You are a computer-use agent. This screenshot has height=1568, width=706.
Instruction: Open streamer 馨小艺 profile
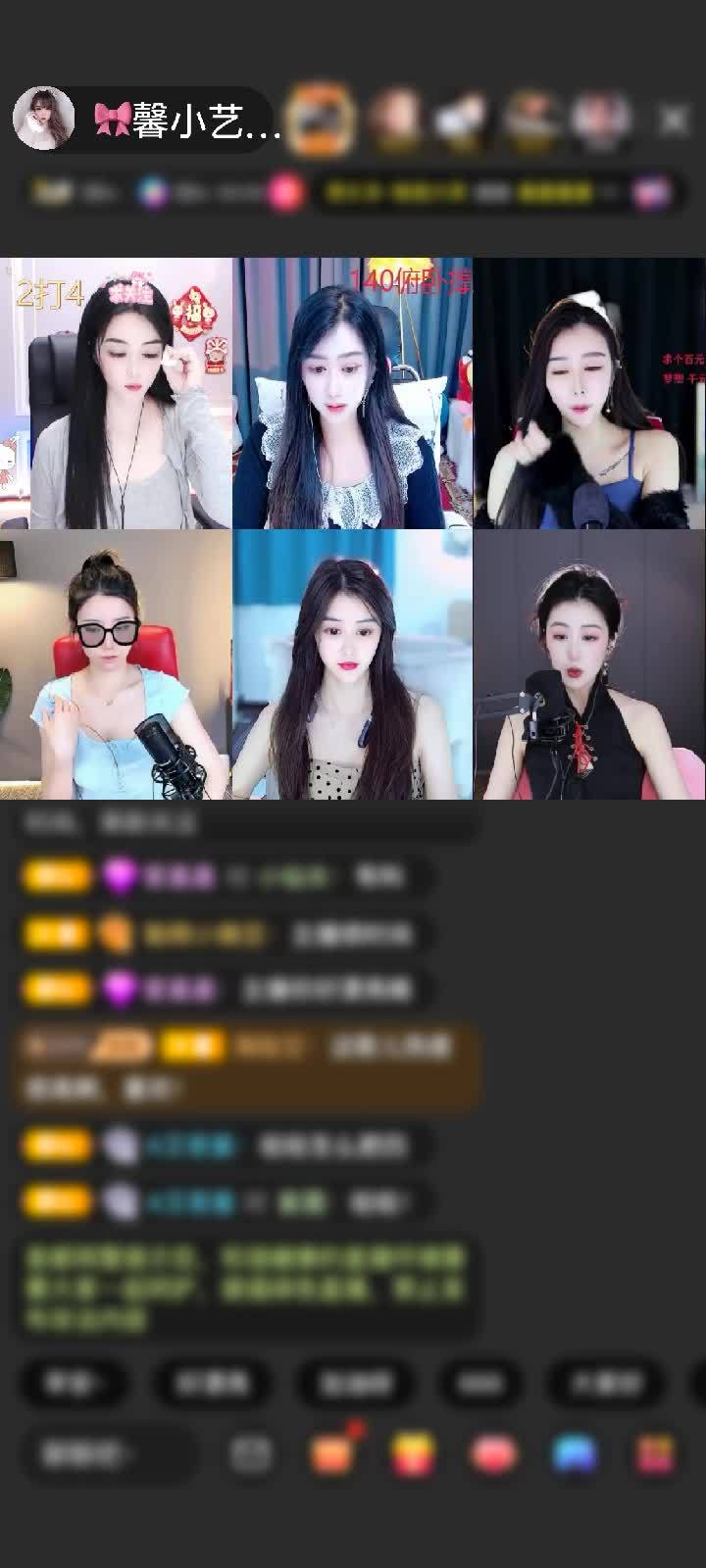[x=44, y=119]
